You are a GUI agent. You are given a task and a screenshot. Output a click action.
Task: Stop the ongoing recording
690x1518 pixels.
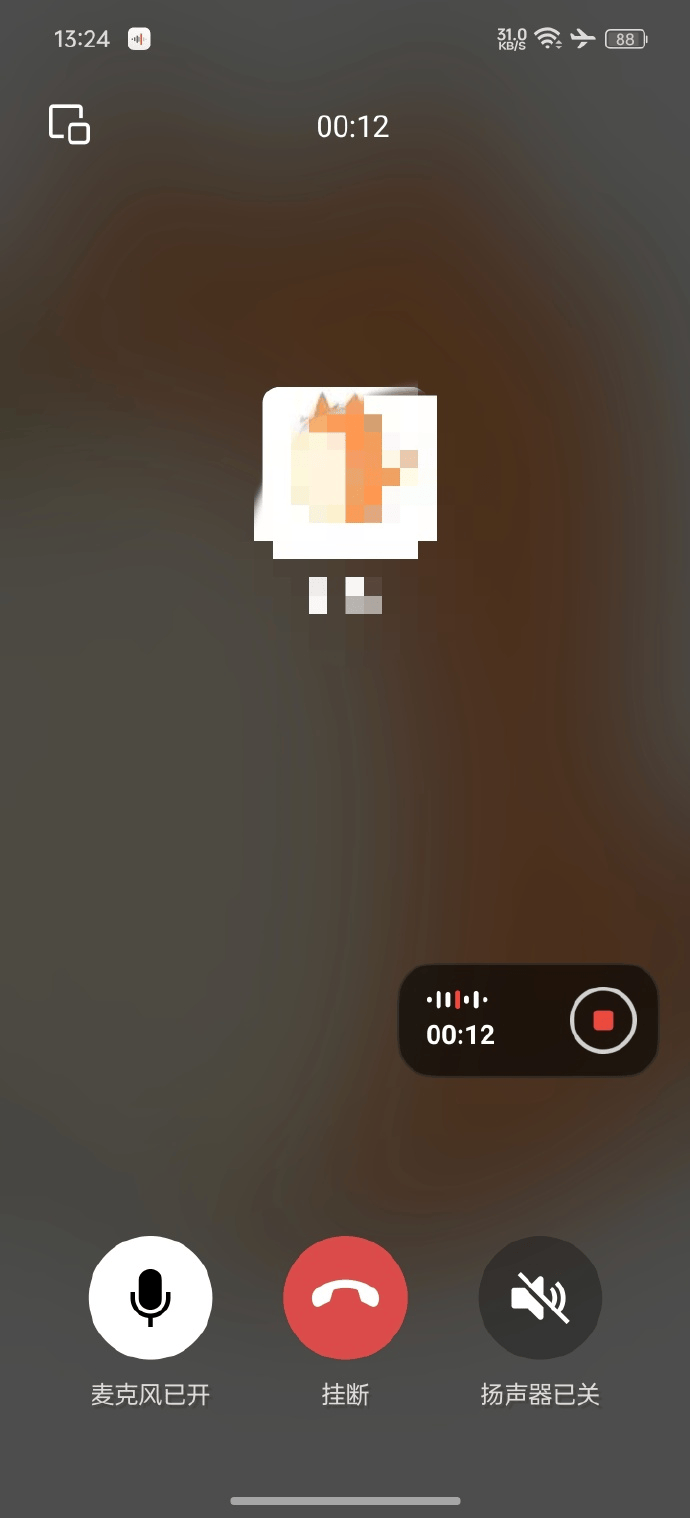pyautogui.click(x=603, y=1020)
